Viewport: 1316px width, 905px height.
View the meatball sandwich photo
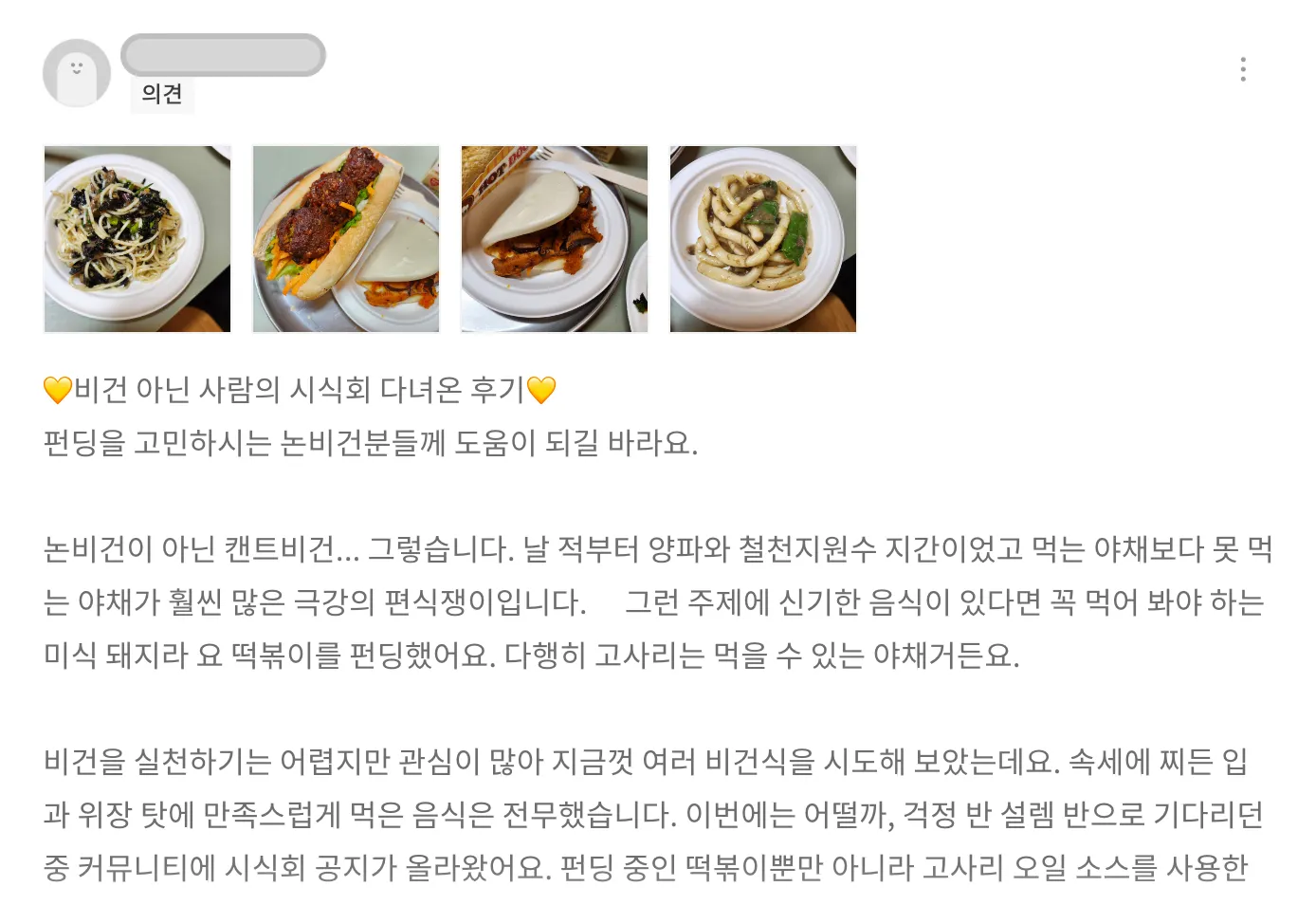click(x=346, y=239)
